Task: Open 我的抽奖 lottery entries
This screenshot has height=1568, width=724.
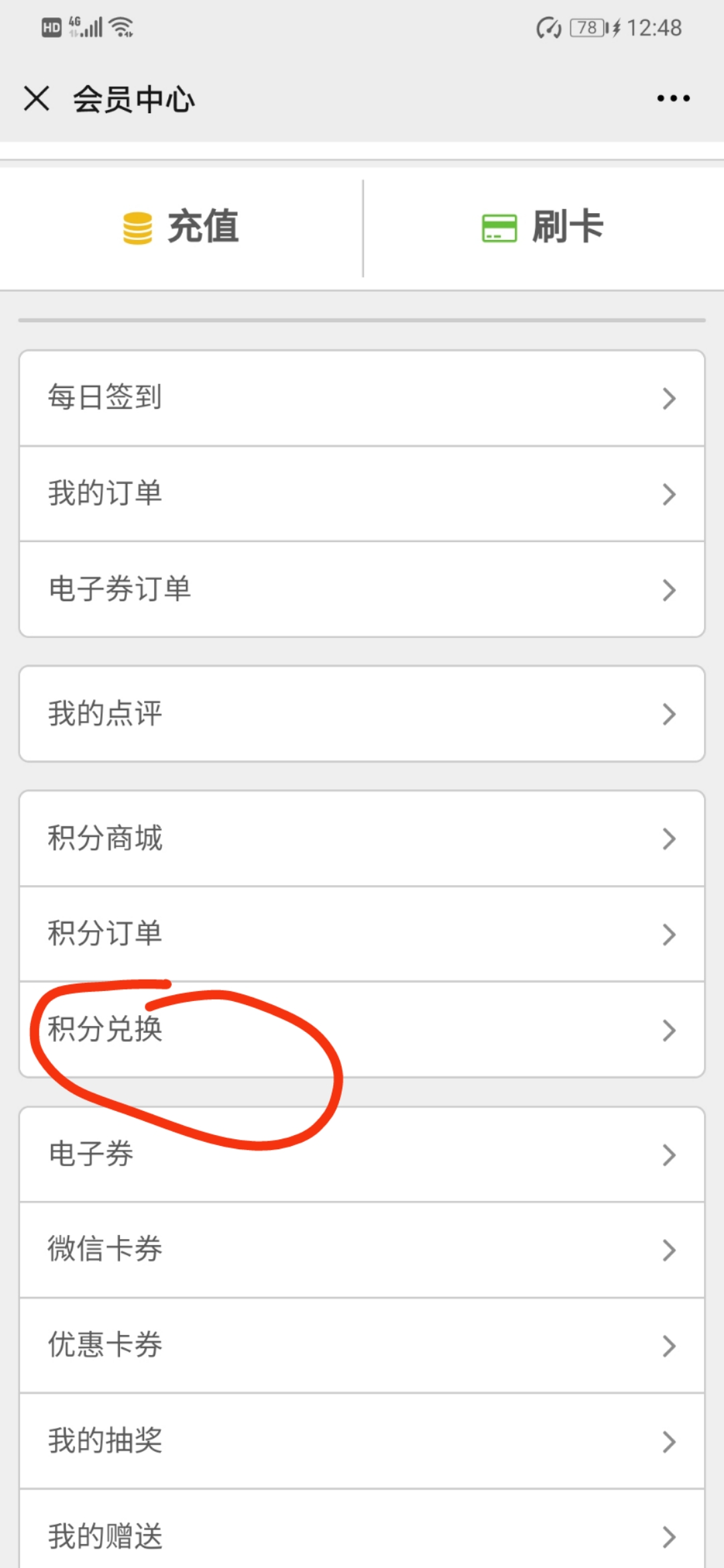Action: pyautogui.click(x=362, y=1441)
